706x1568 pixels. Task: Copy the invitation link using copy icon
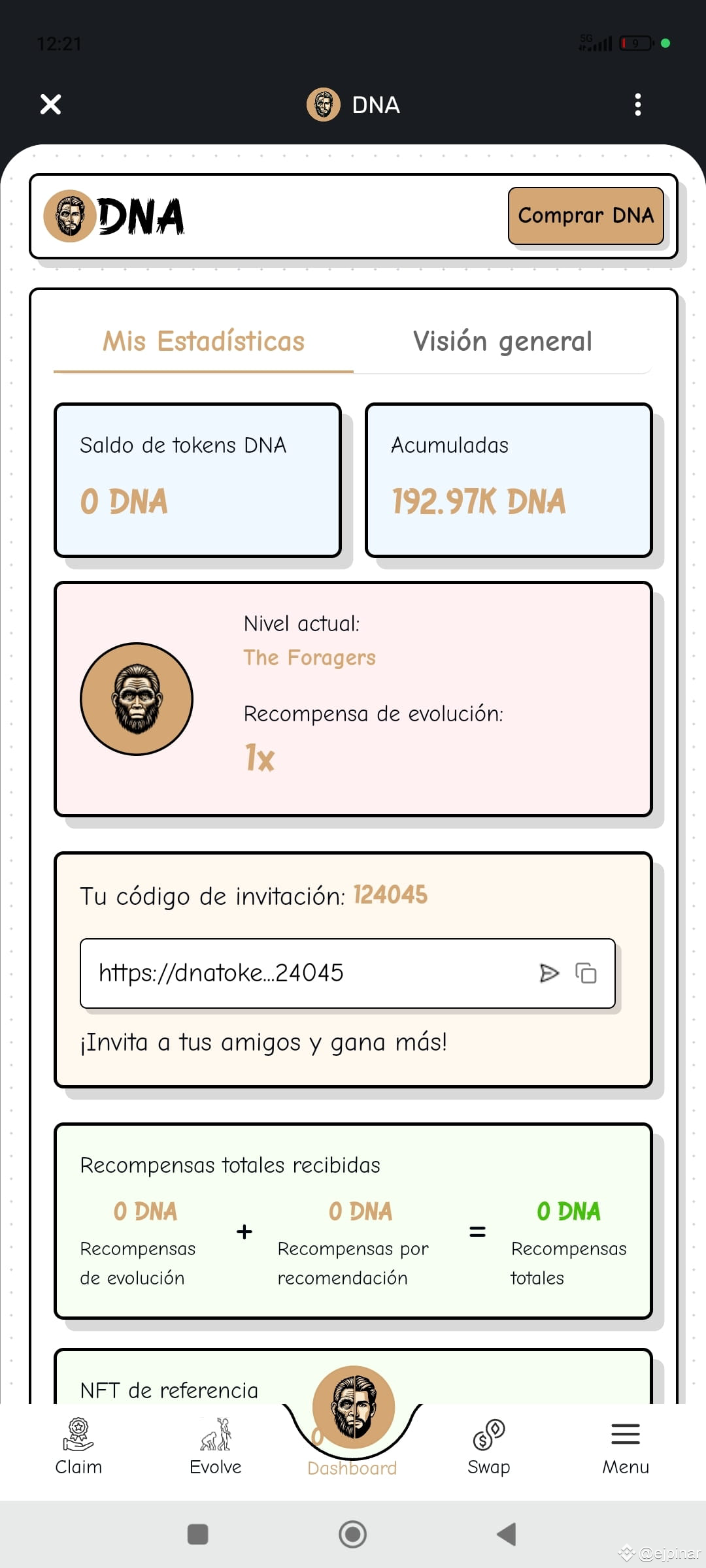click(x=588, y=973)
